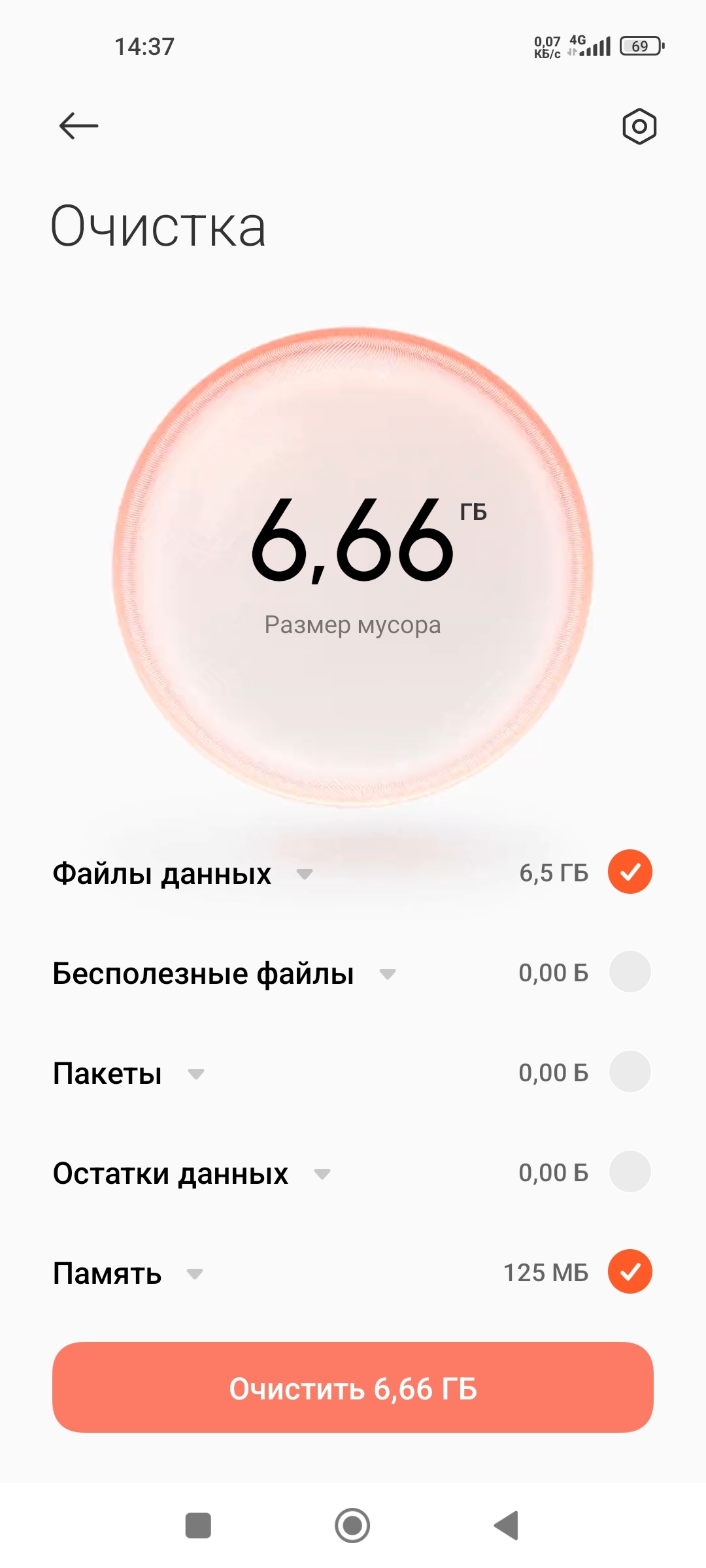The image size is (706, 1568).
Task: Expand the Пакеты category
Action: (196, 1074)
